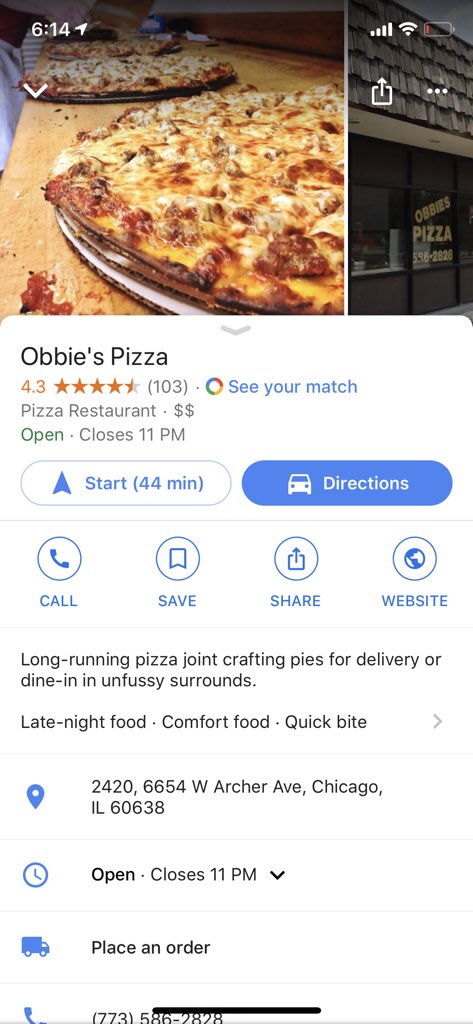Open the three-dot overflow menu
Viewport: 473px width, 1024px height.
tap(437, 91)
